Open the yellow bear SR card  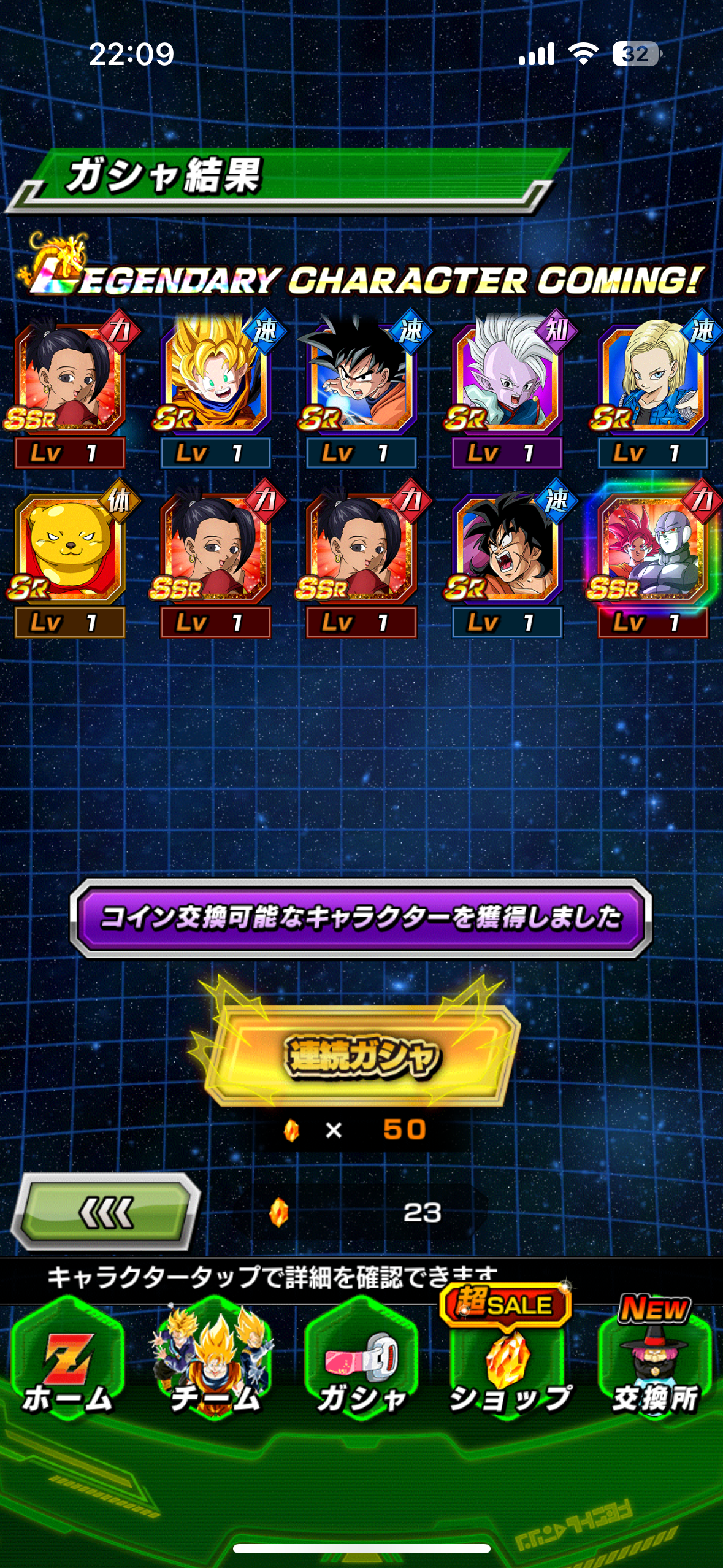[x=70, y=559]
